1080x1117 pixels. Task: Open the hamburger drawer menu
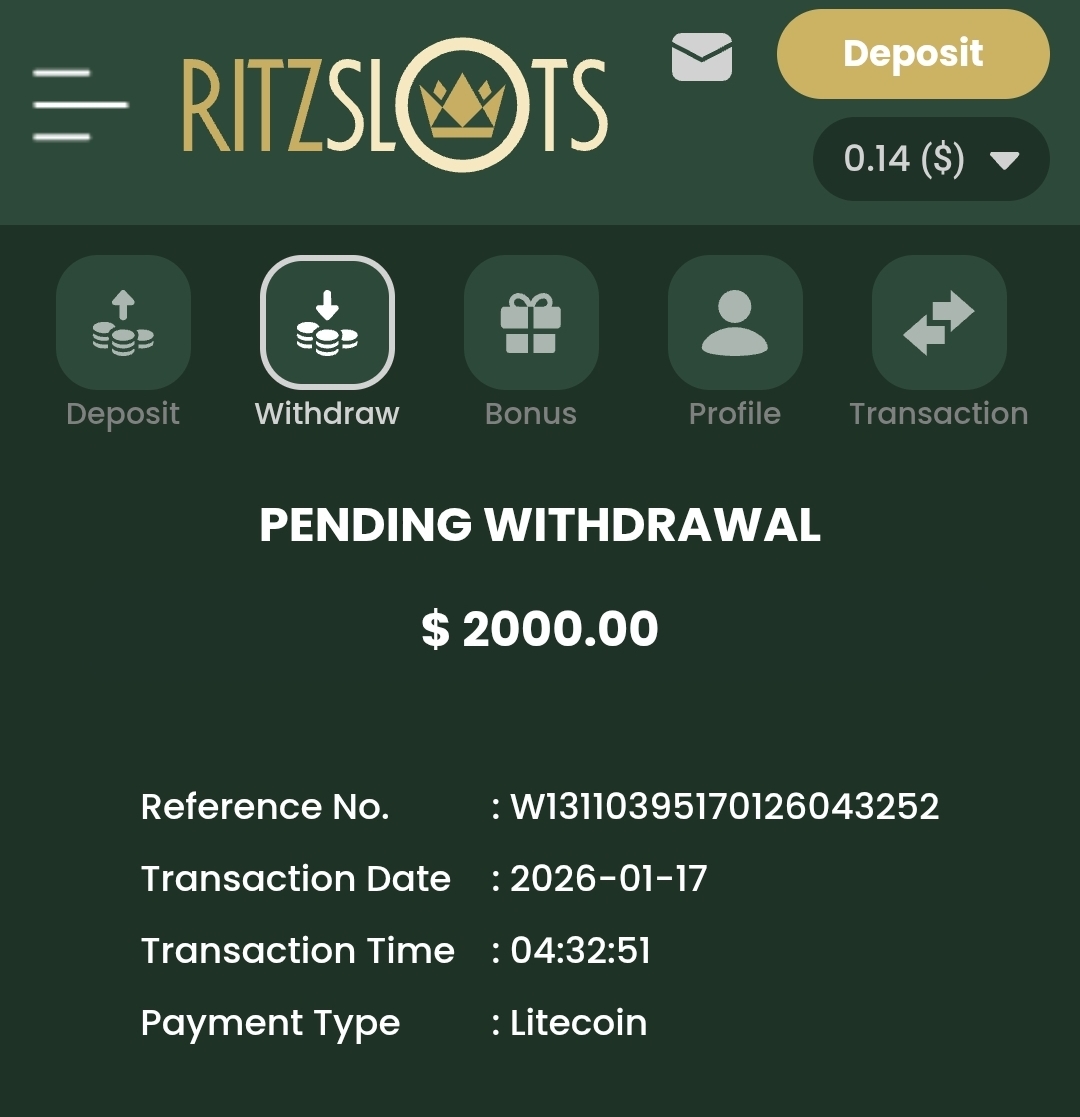pyautogui.click(x=80, y=105)
